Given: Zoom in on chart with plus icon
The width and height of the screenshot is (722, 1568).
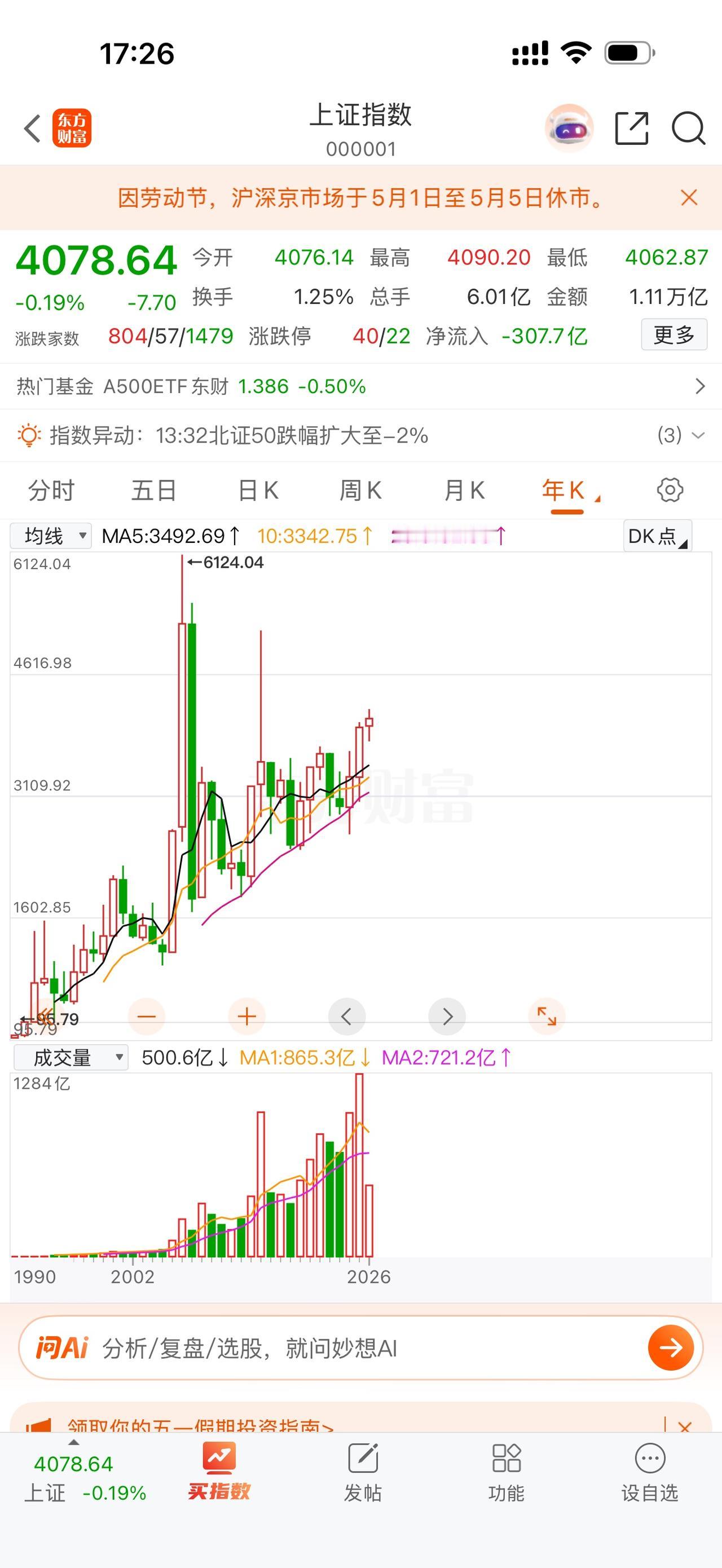Looking at the screenshot, I should point(246,1016).
